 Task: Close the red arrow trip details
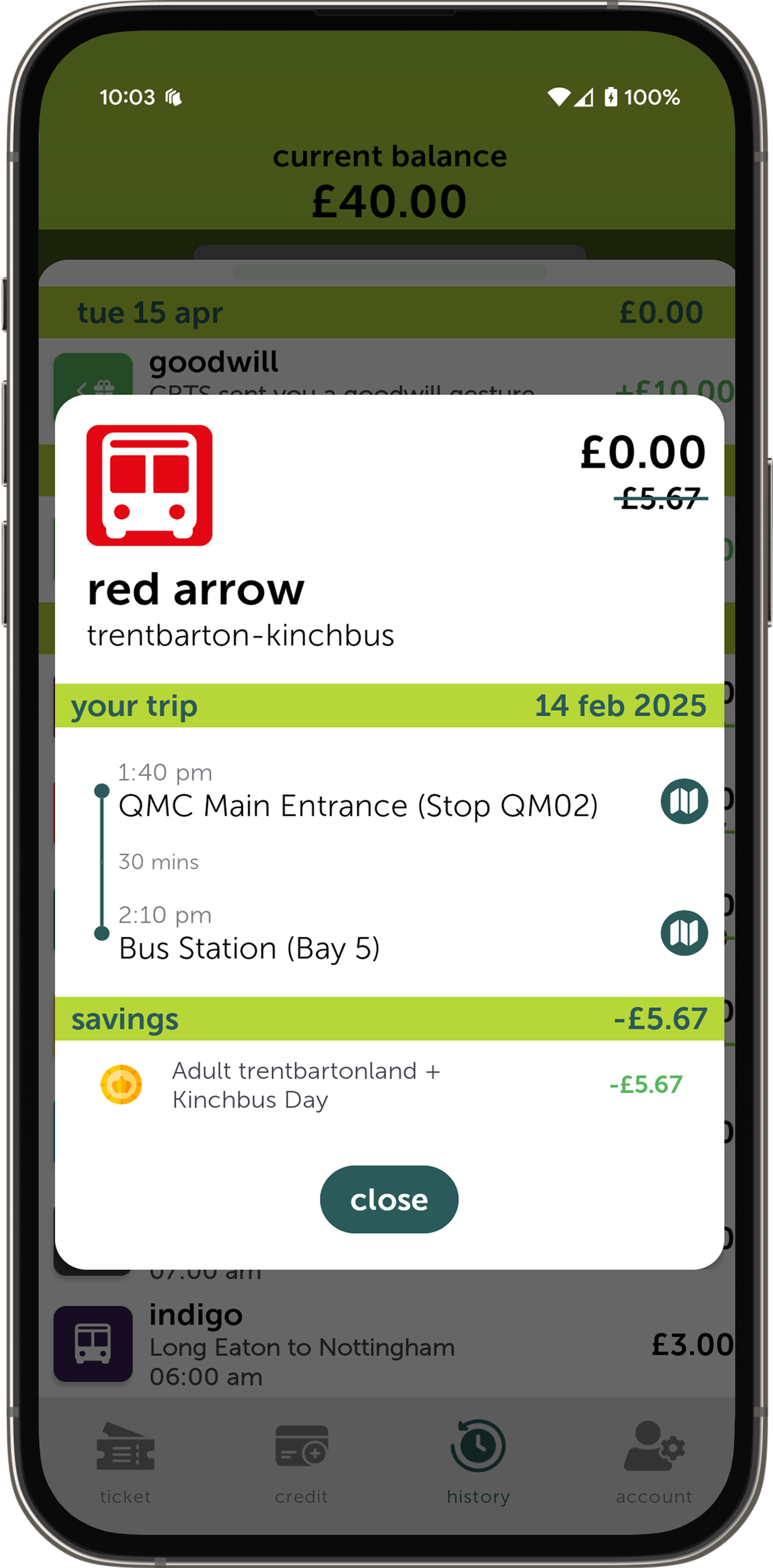click(389, 1199)
